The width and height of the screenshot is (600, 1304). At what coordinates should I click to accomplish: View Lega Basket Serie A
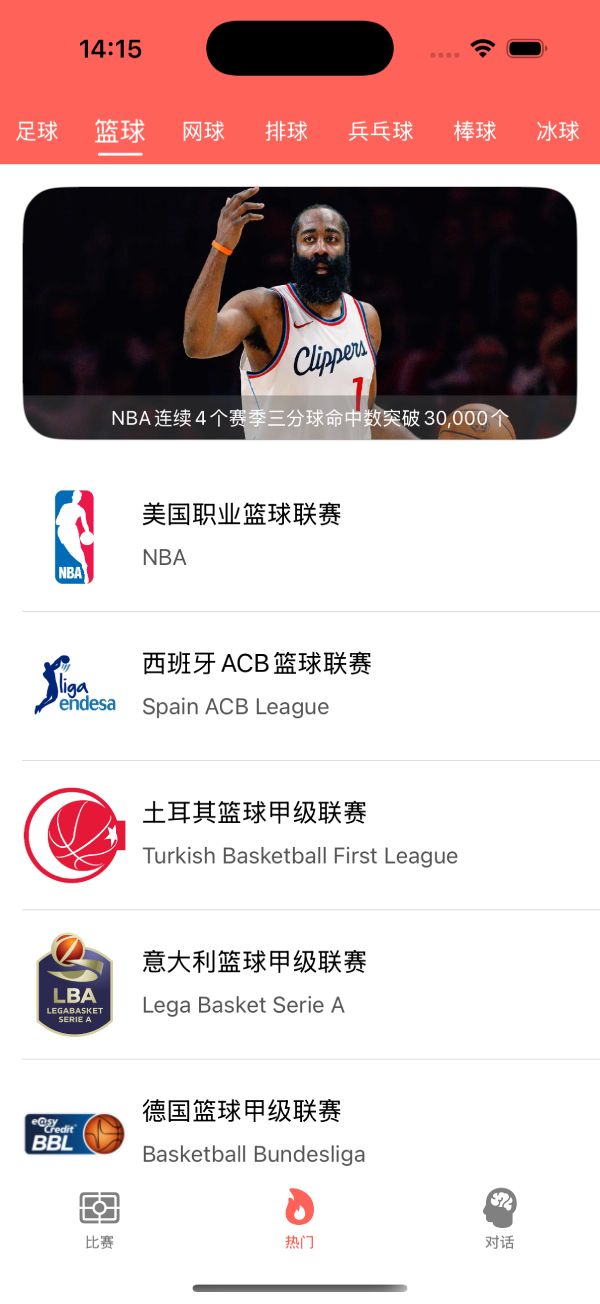(x=300, y=983)
